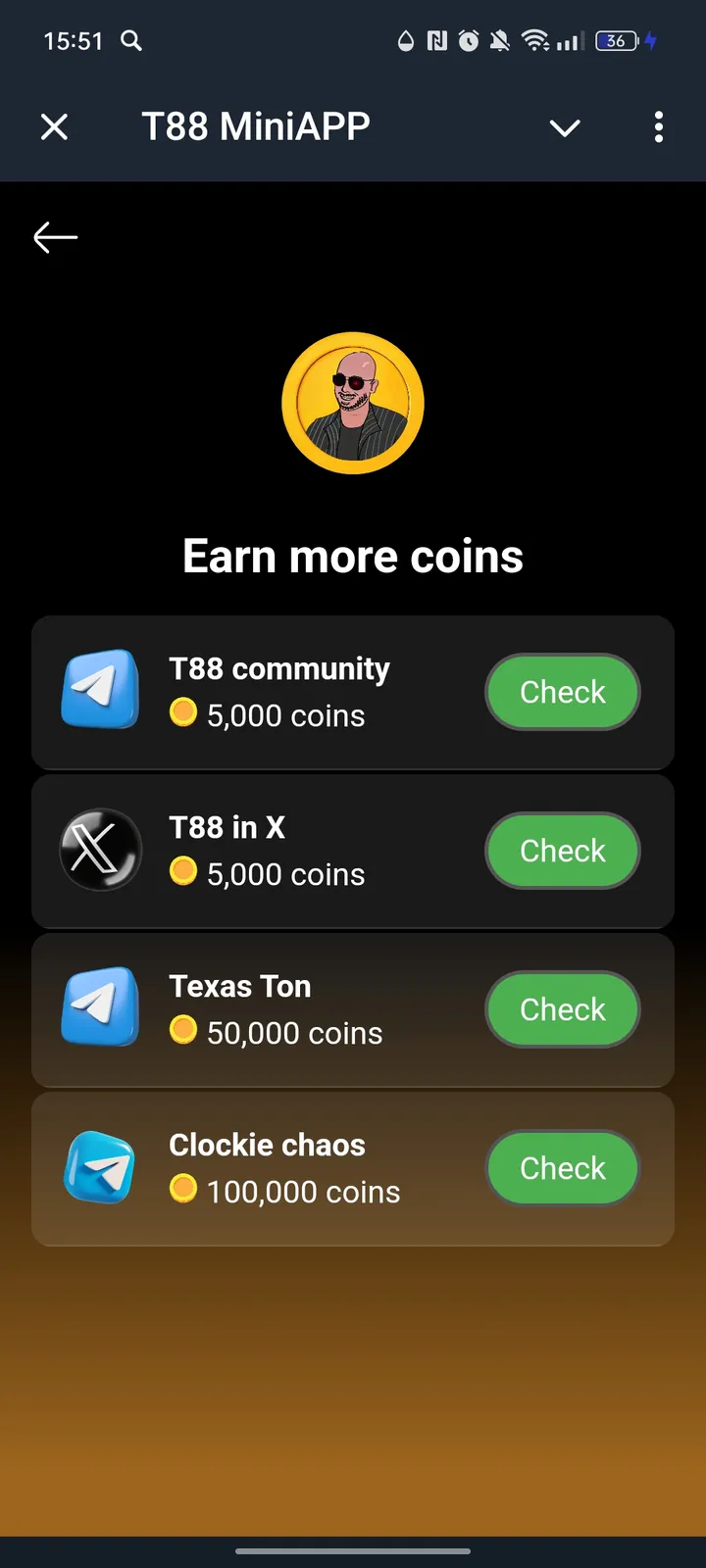Viewport: 706px width, 1568px height.
Task: Close the T88 MiniAPP window
Action: click(55, 126)
